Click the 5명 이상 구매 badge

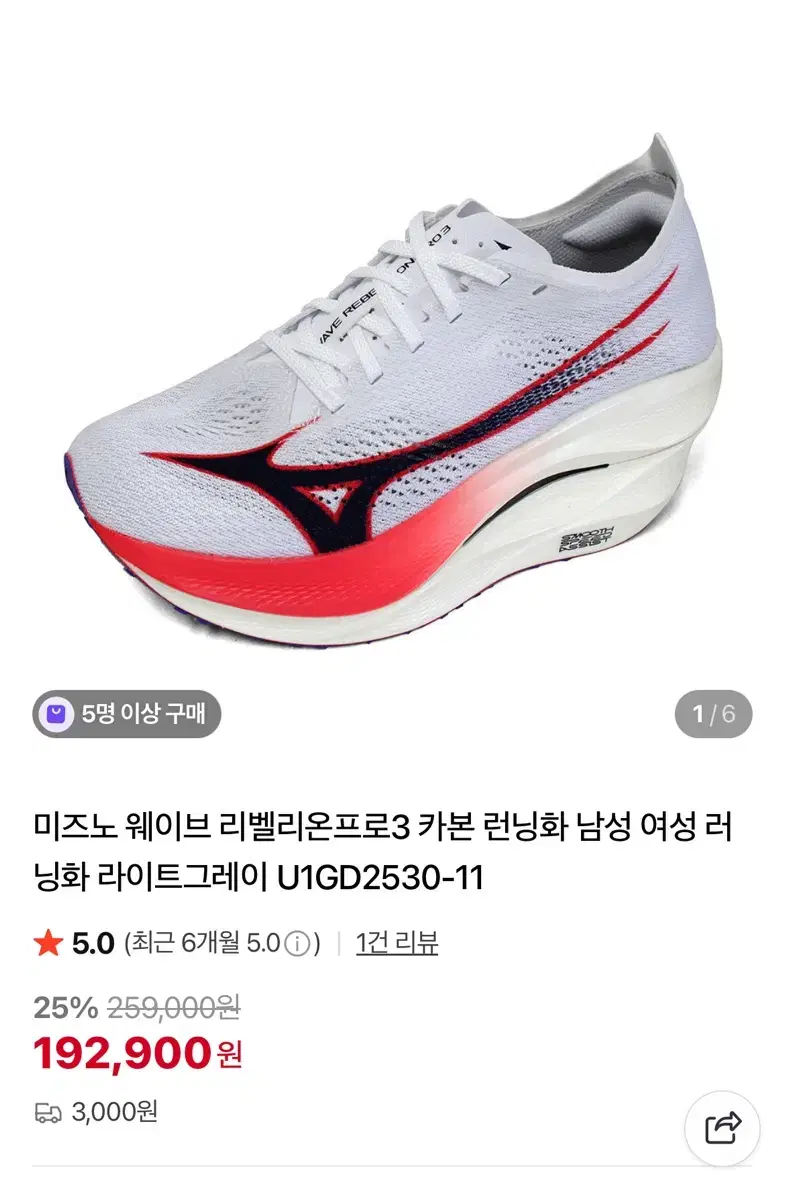(x=130, y=713)
